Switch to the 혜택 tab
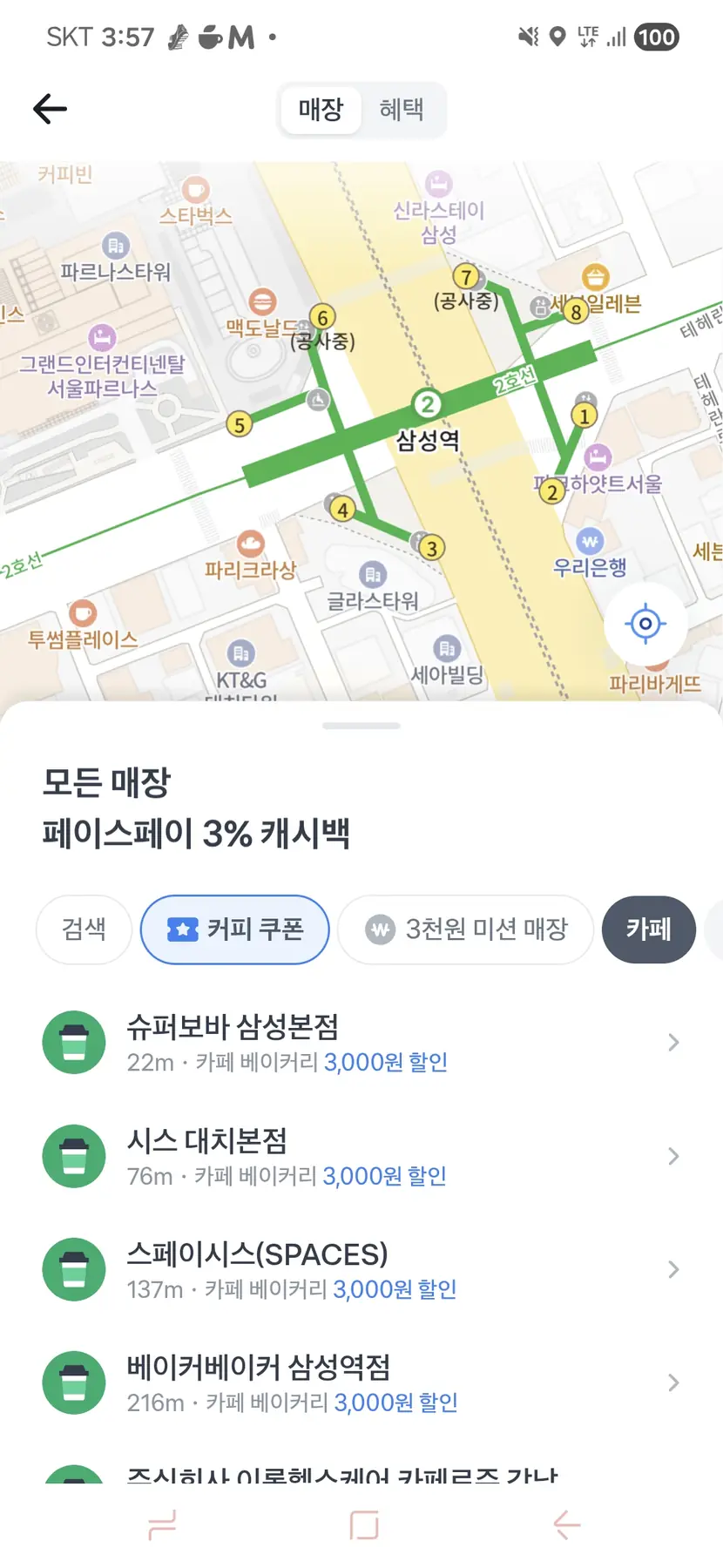This screenshot has height=1568, width=723. pos(402,110)
